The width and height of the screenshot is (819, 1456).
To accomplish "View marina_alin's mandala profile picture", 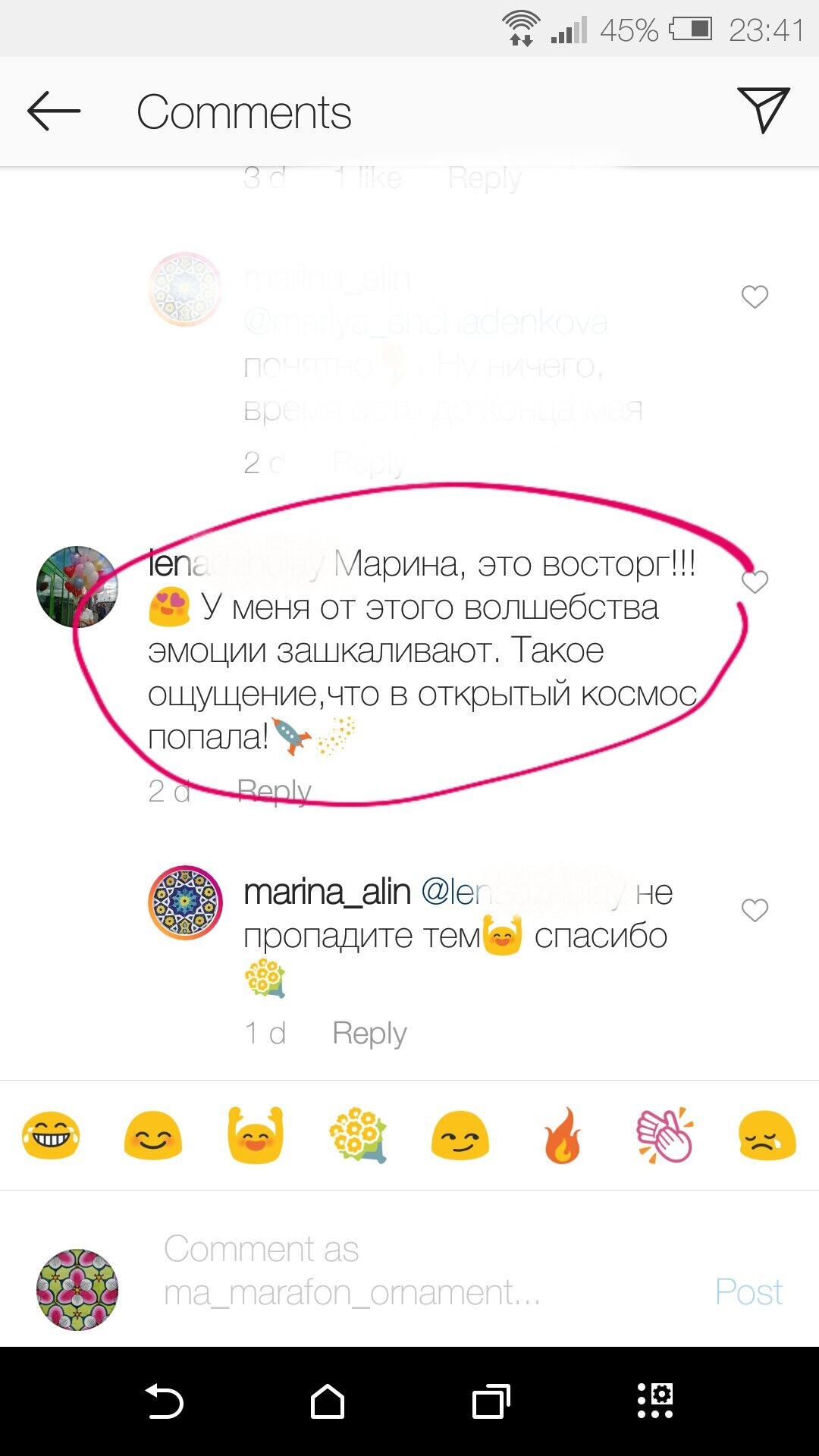I will tap(185, 902).
